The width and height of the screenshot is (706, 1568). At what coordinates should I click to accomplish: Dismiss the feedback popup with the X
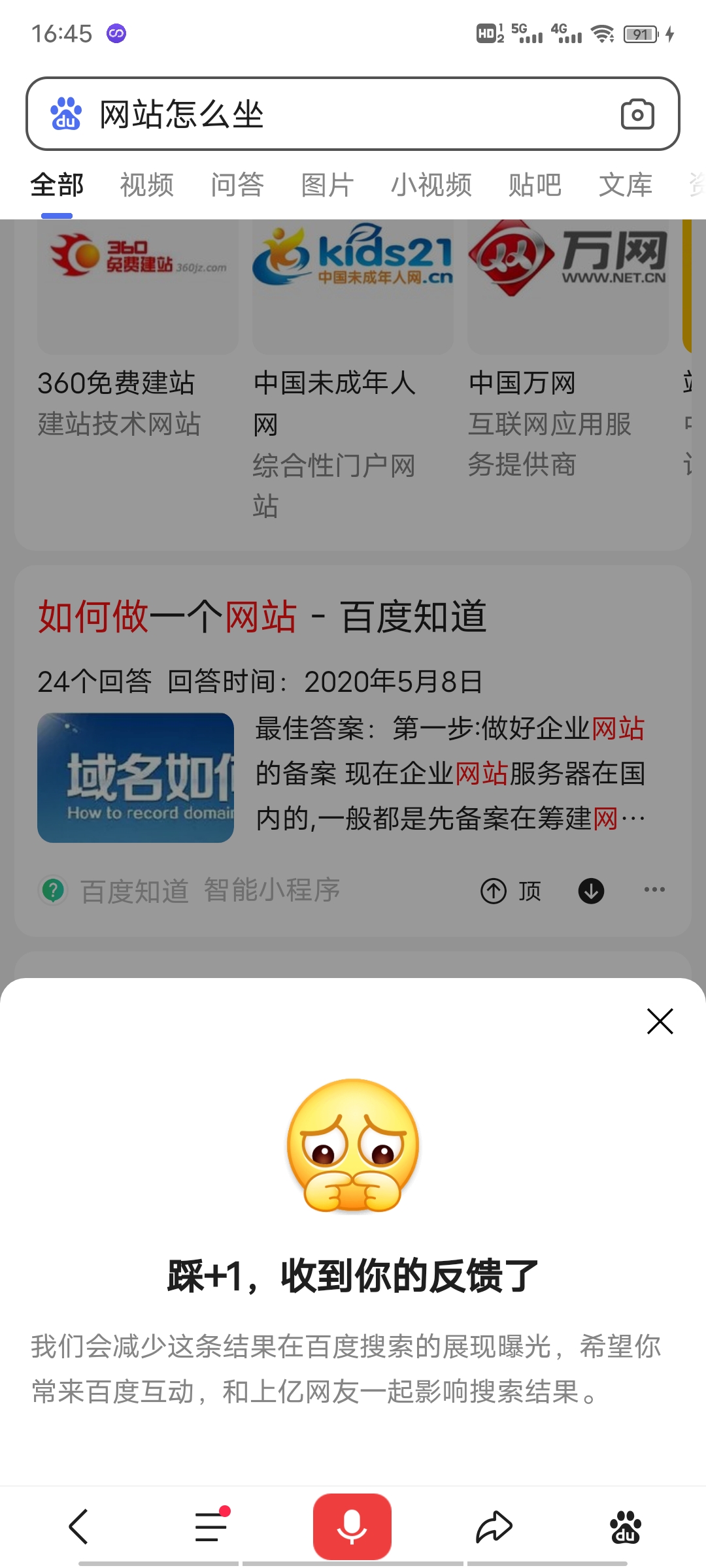660,1021
